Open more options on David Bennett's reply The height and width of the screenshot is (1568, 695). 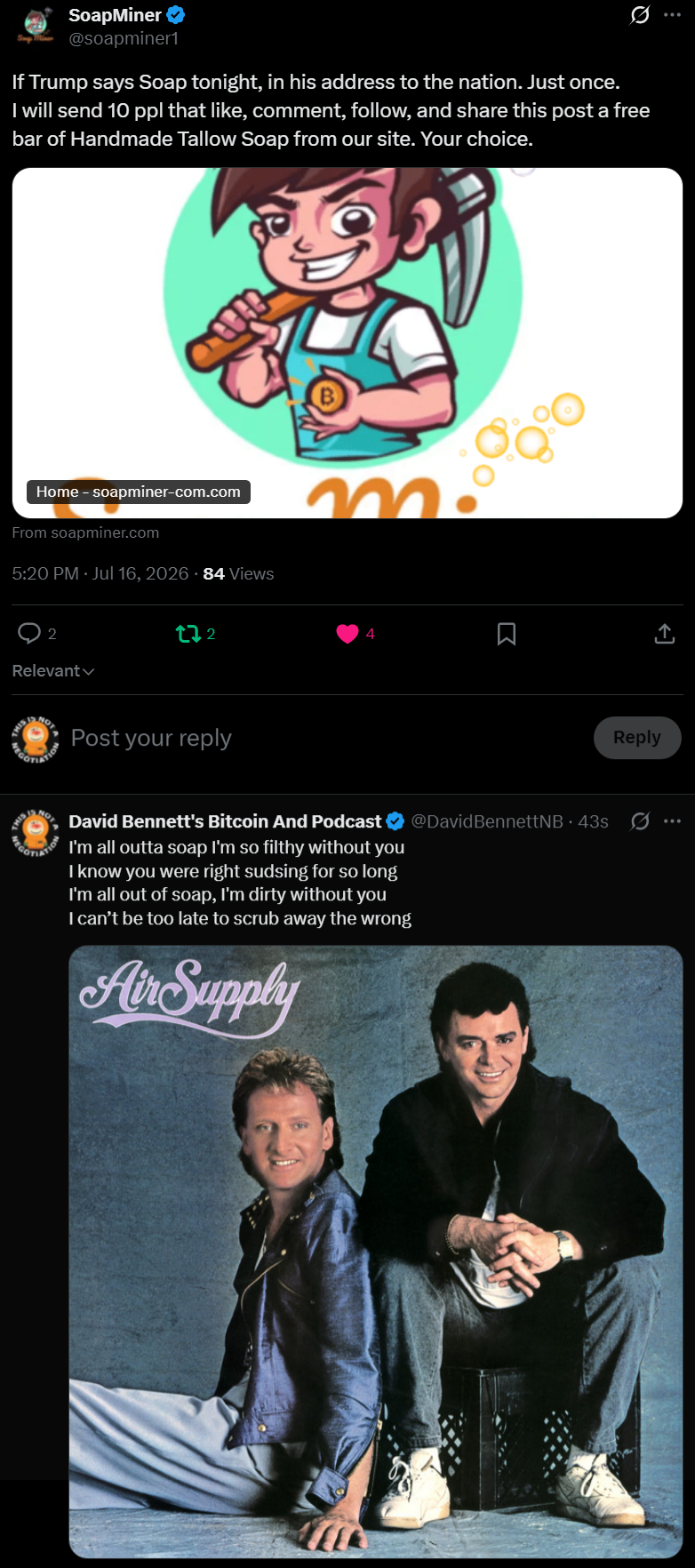click(x=672, y=821)
